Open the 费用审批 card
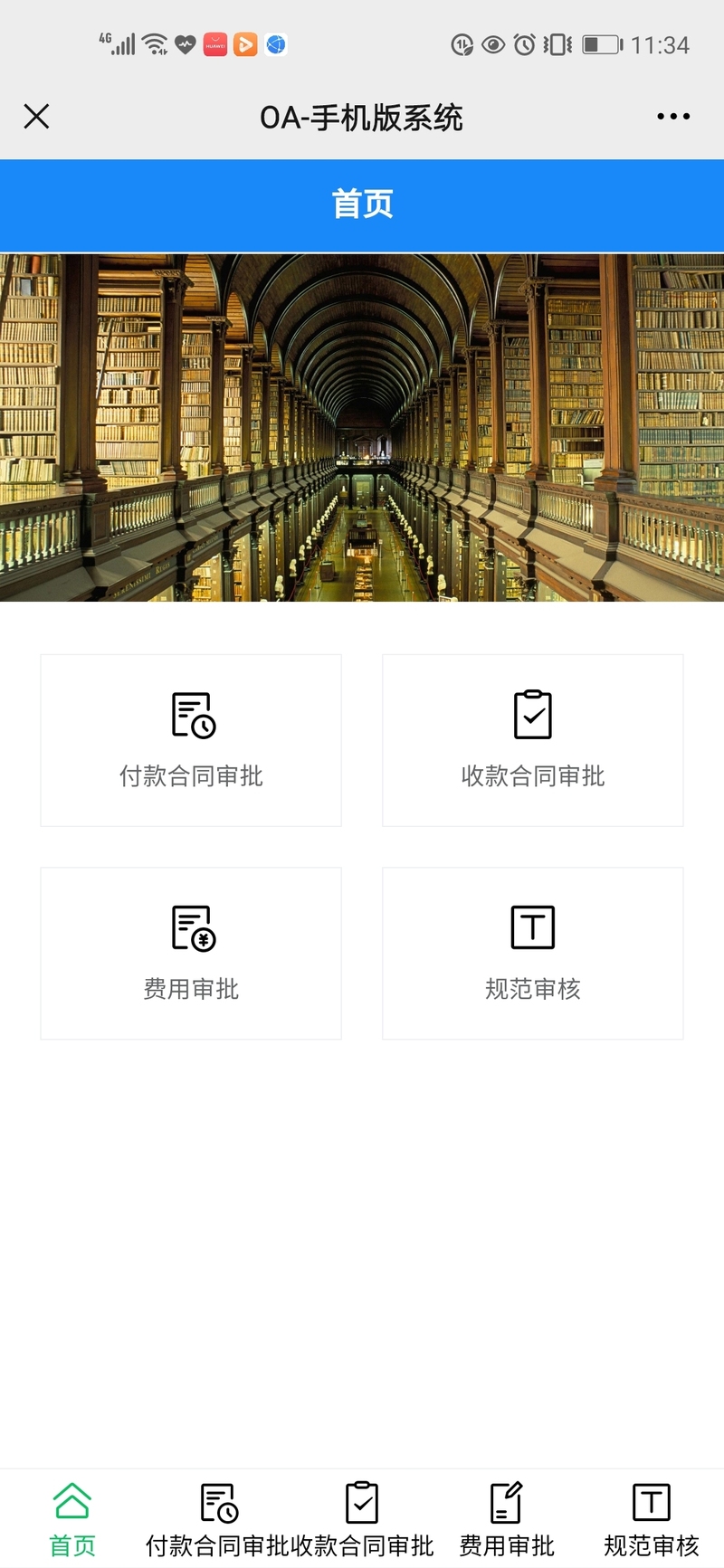Screen dimensions: 724x1568 tap(191, 953)
